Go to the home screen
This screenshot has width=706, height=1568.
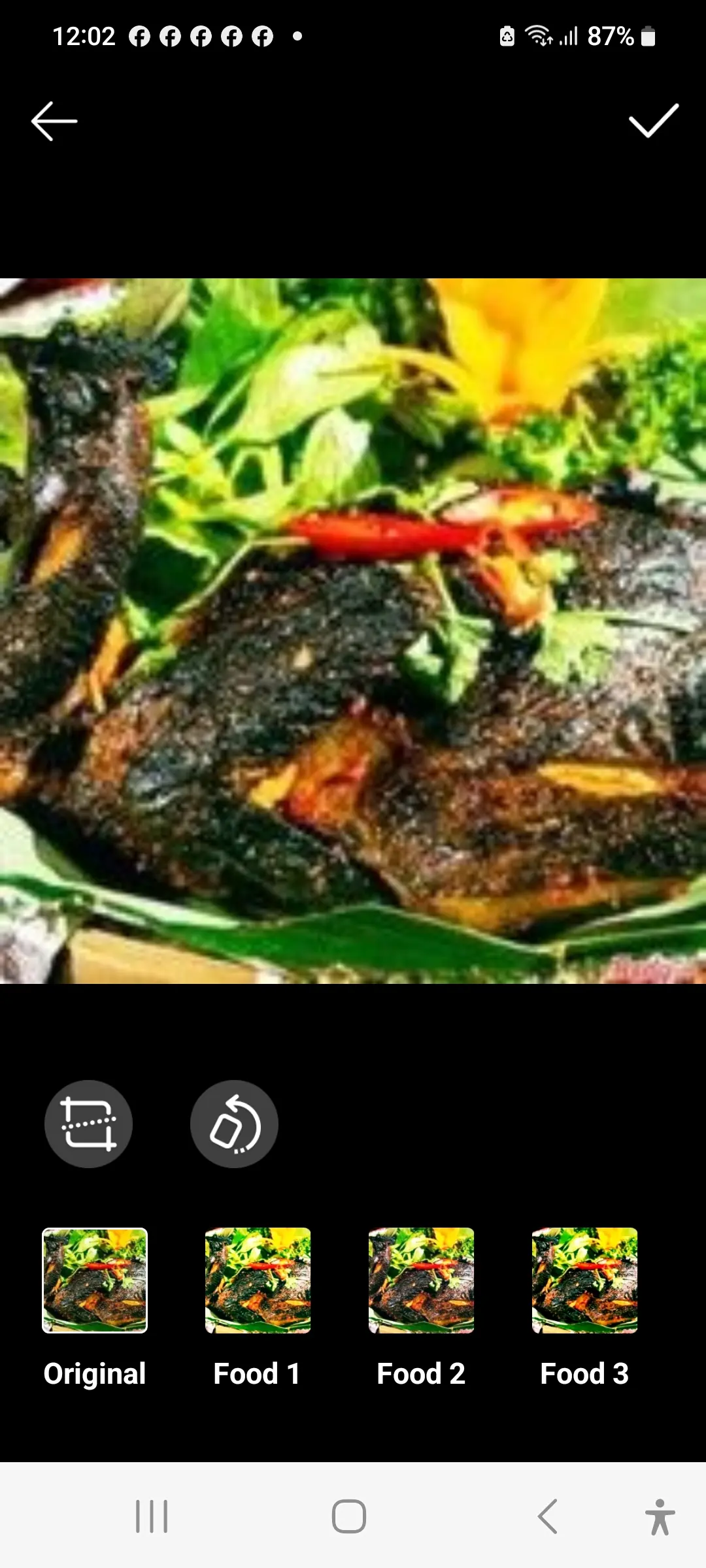[349, 1516]
